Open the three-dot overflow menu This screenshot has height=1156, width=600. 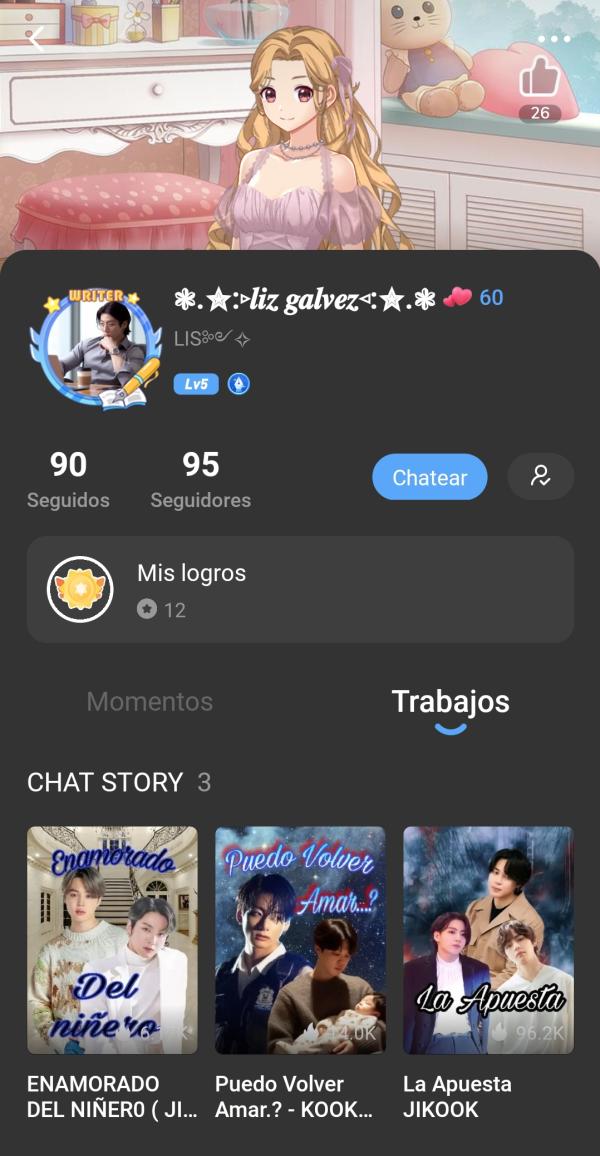[553, 39]
